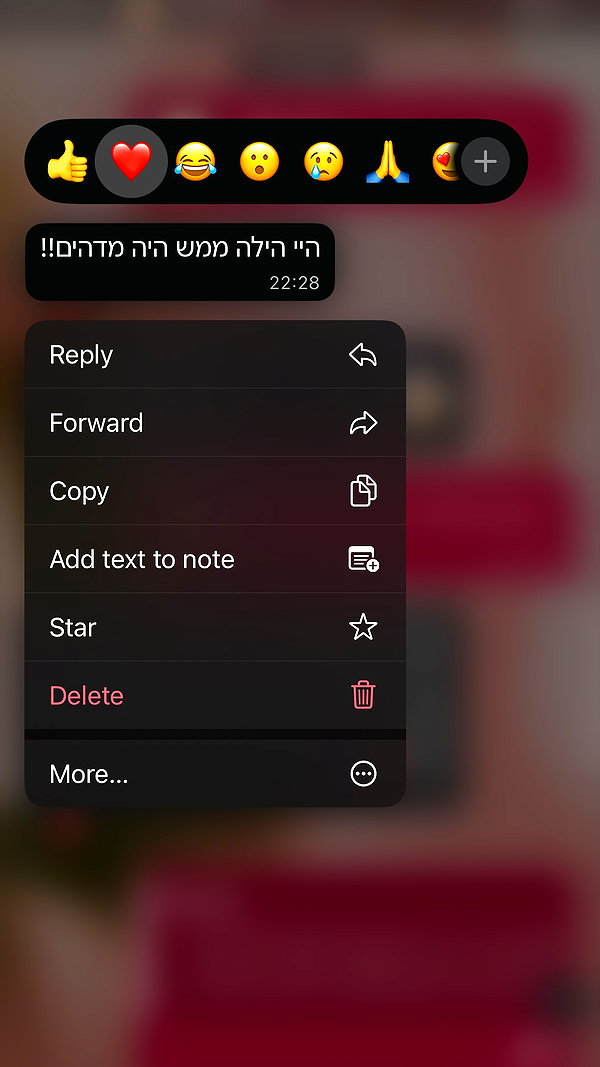The width and height of the screenshot is (600, 1067).
Task: React with the red heart emoji
Action: point(131,161)
